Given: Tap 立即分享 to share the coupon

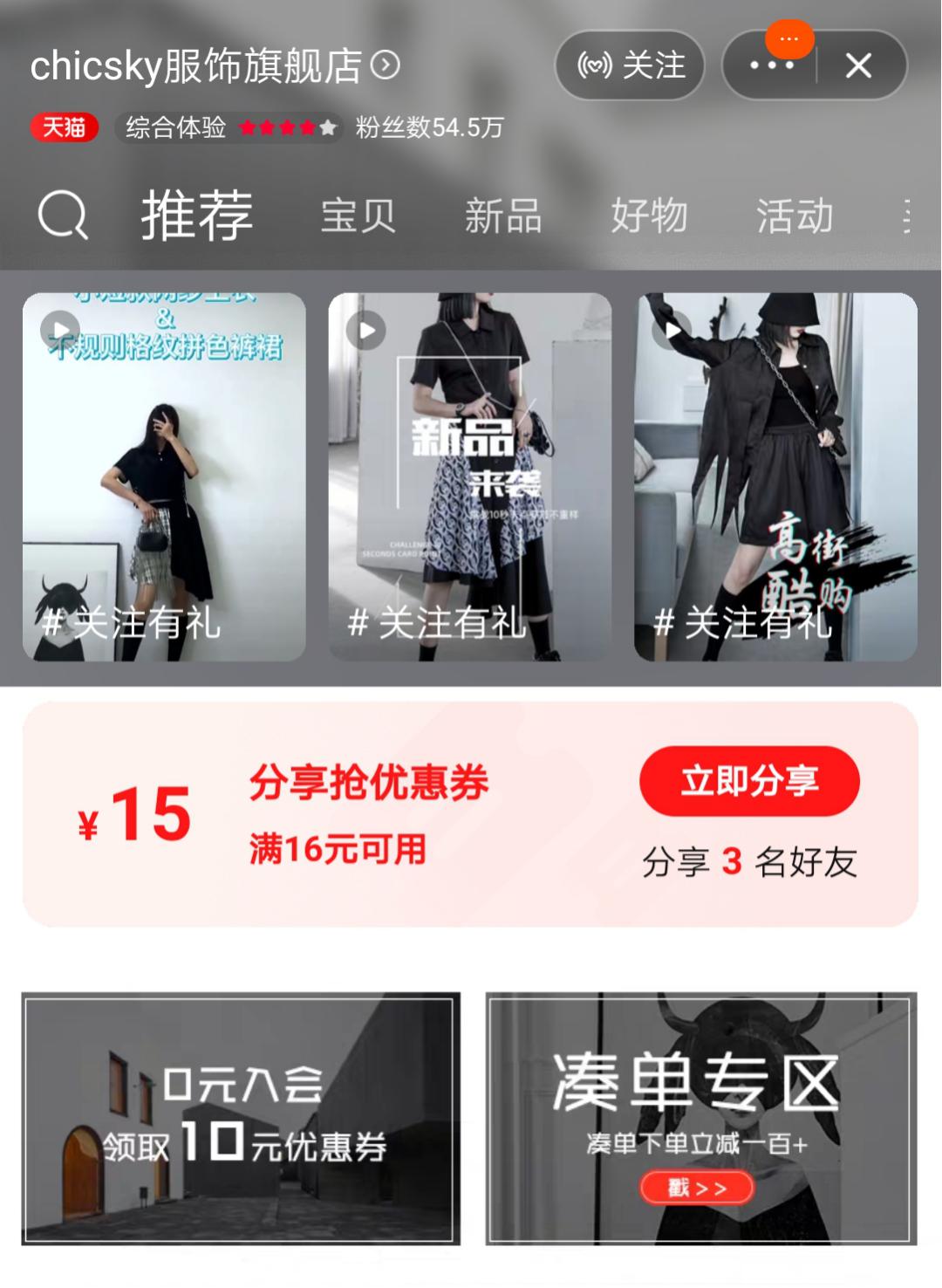Looking at the screenshot, I should point(748,783).
